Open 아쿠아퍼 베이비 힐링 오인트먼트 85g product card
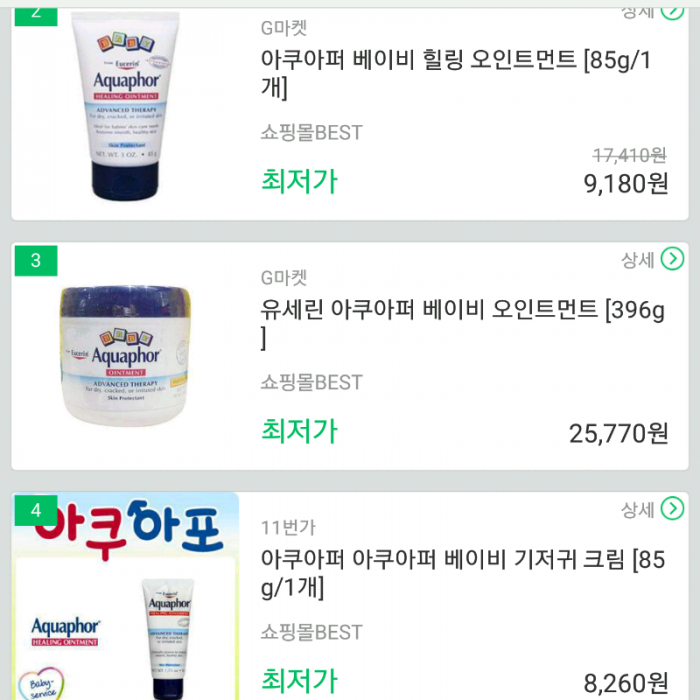700x700 pixels. (x=455, y=75)
